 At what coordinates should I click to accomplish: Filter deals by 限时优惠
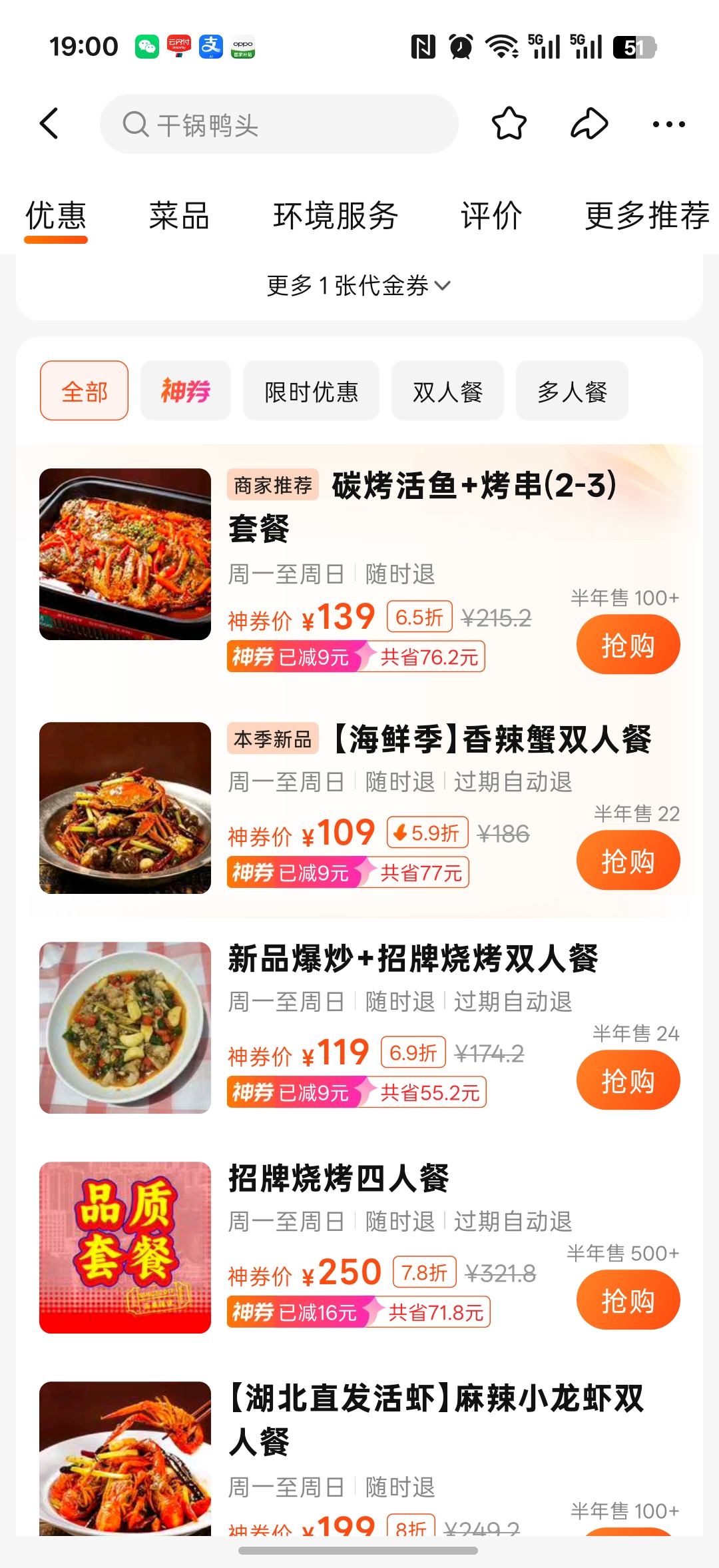point(311,391)
